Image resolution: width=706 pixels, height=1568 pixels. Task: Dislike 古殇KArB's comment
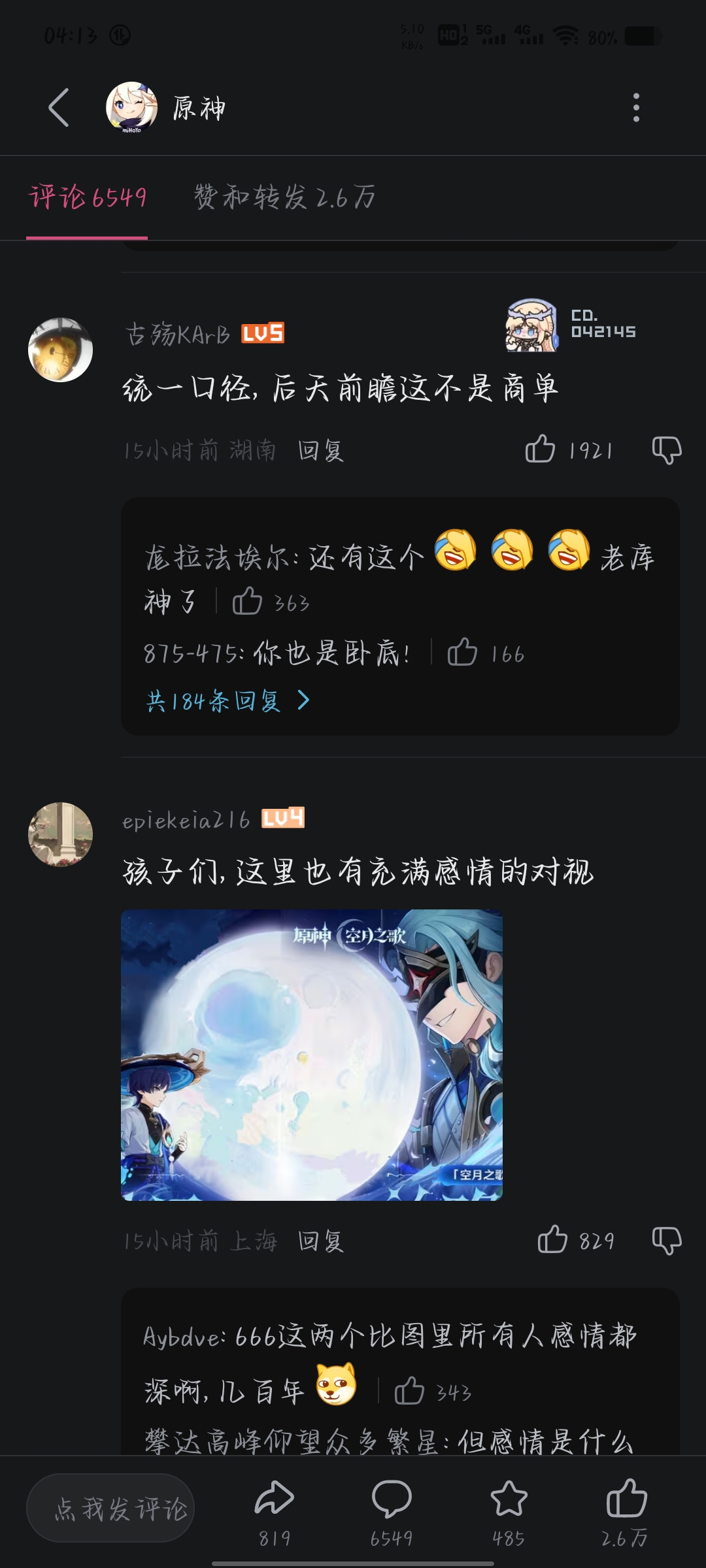666,449
